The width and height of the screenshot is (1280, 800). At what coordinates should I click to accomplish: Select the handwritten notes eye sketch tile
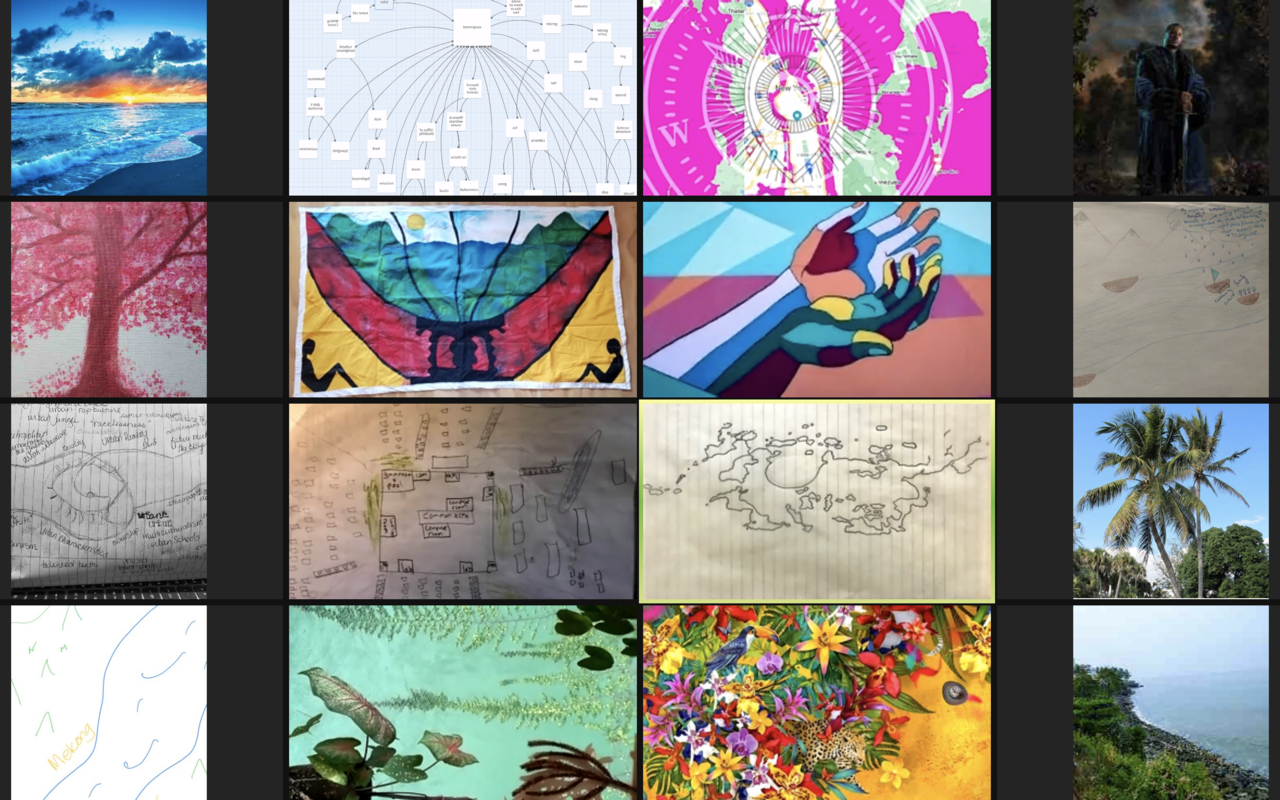pyautogui.click(x=109, y=501)
